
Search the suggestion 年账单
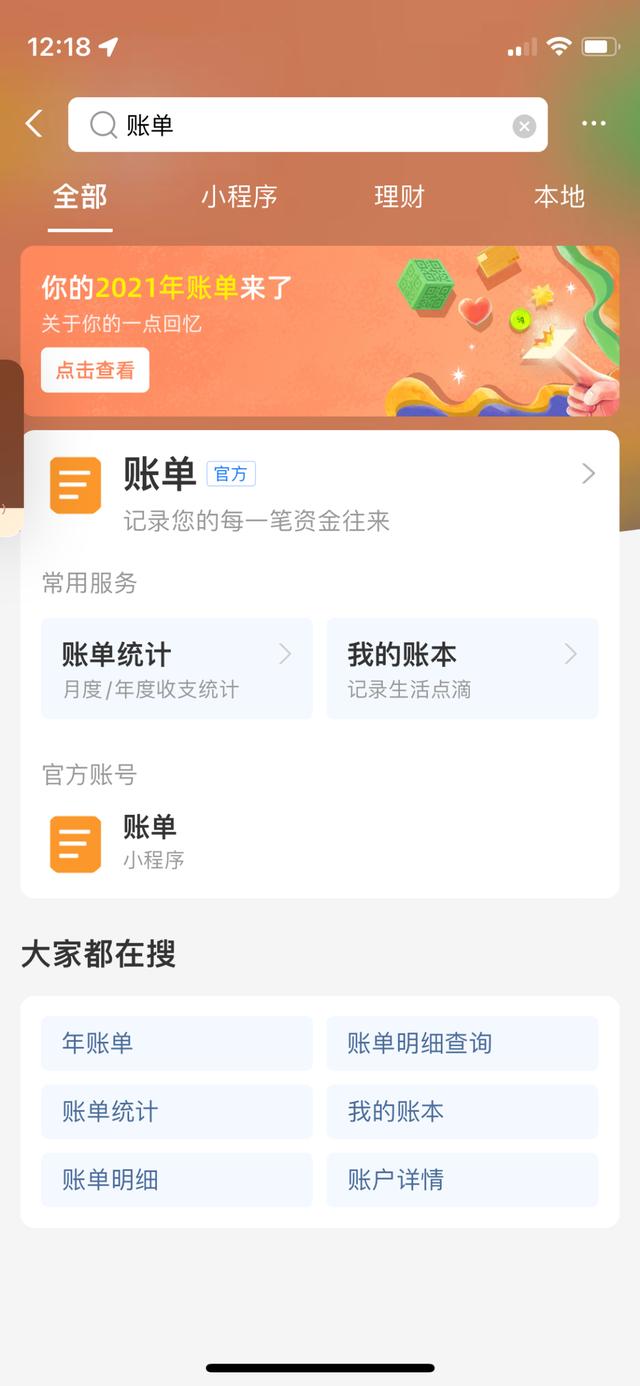pos(177,1043)
